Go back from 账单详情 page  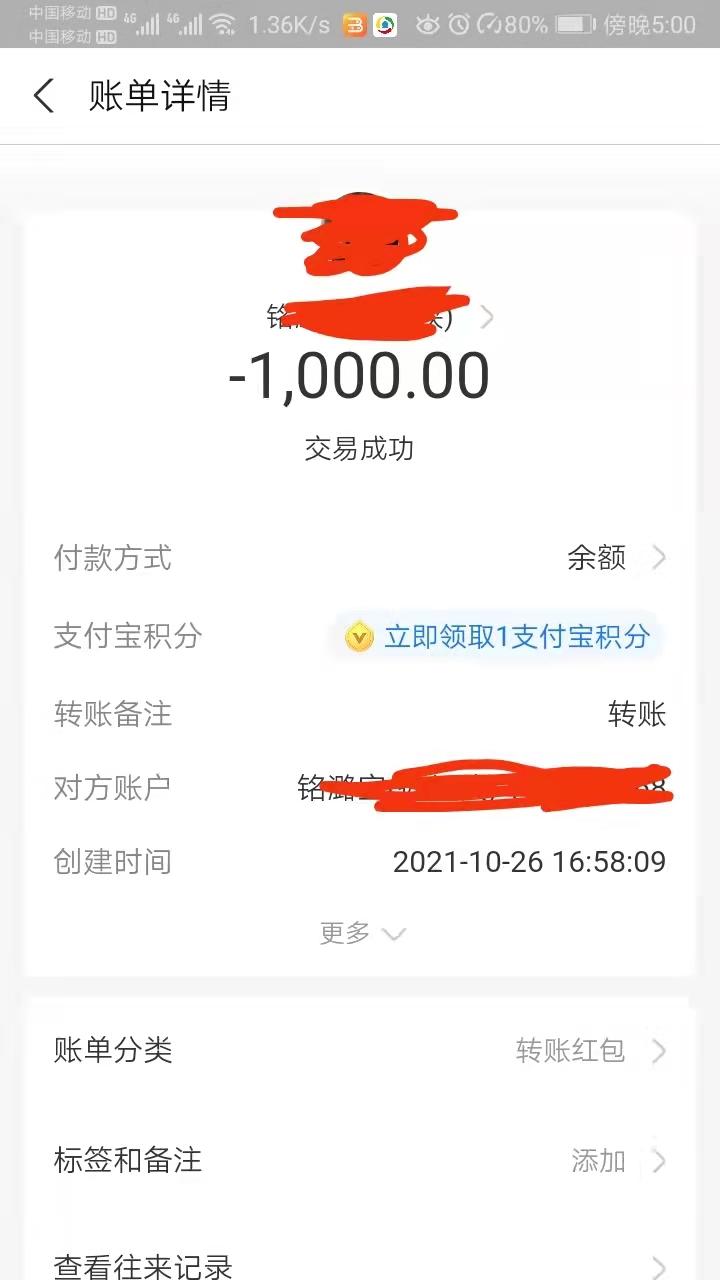pos(44,96)
